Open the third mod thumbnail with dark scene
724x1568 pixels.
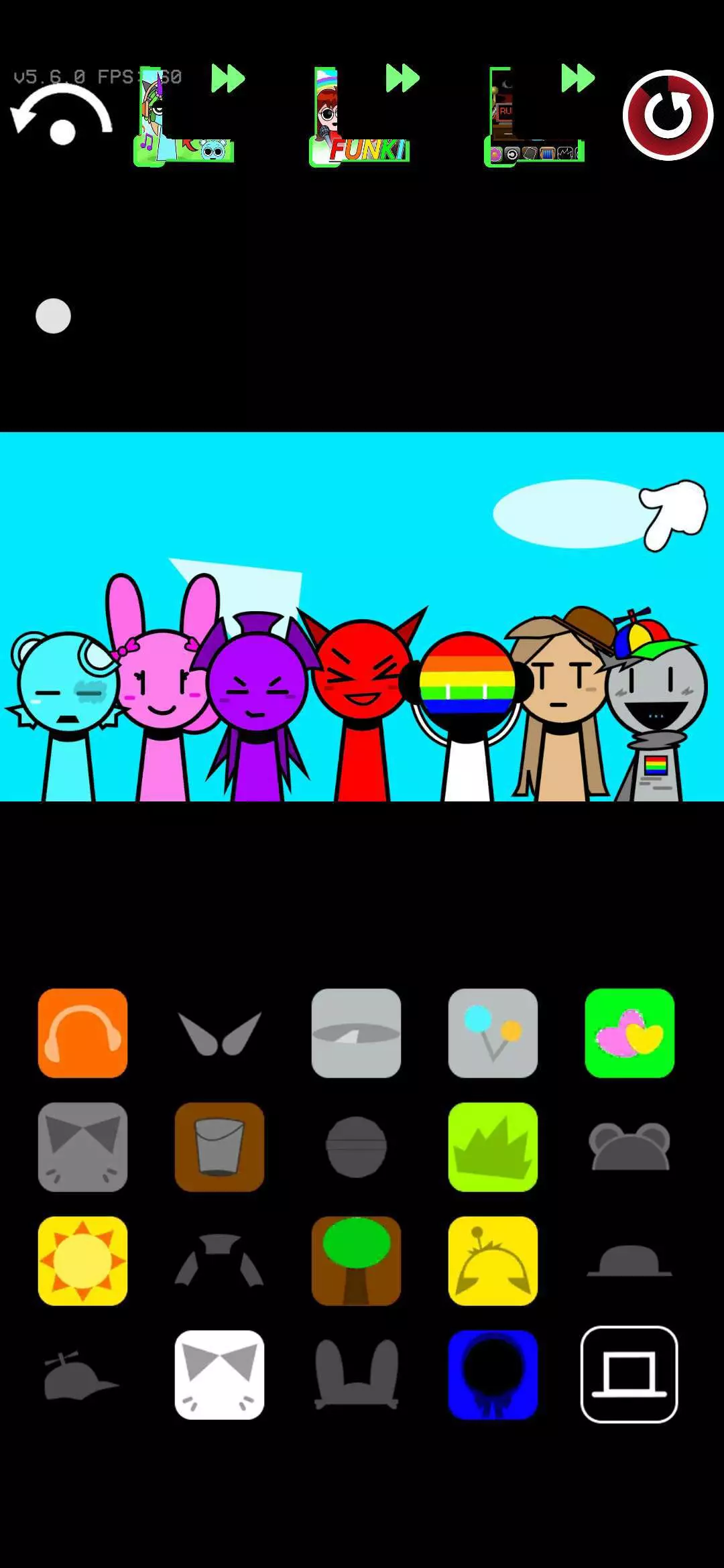click(534, 117)
